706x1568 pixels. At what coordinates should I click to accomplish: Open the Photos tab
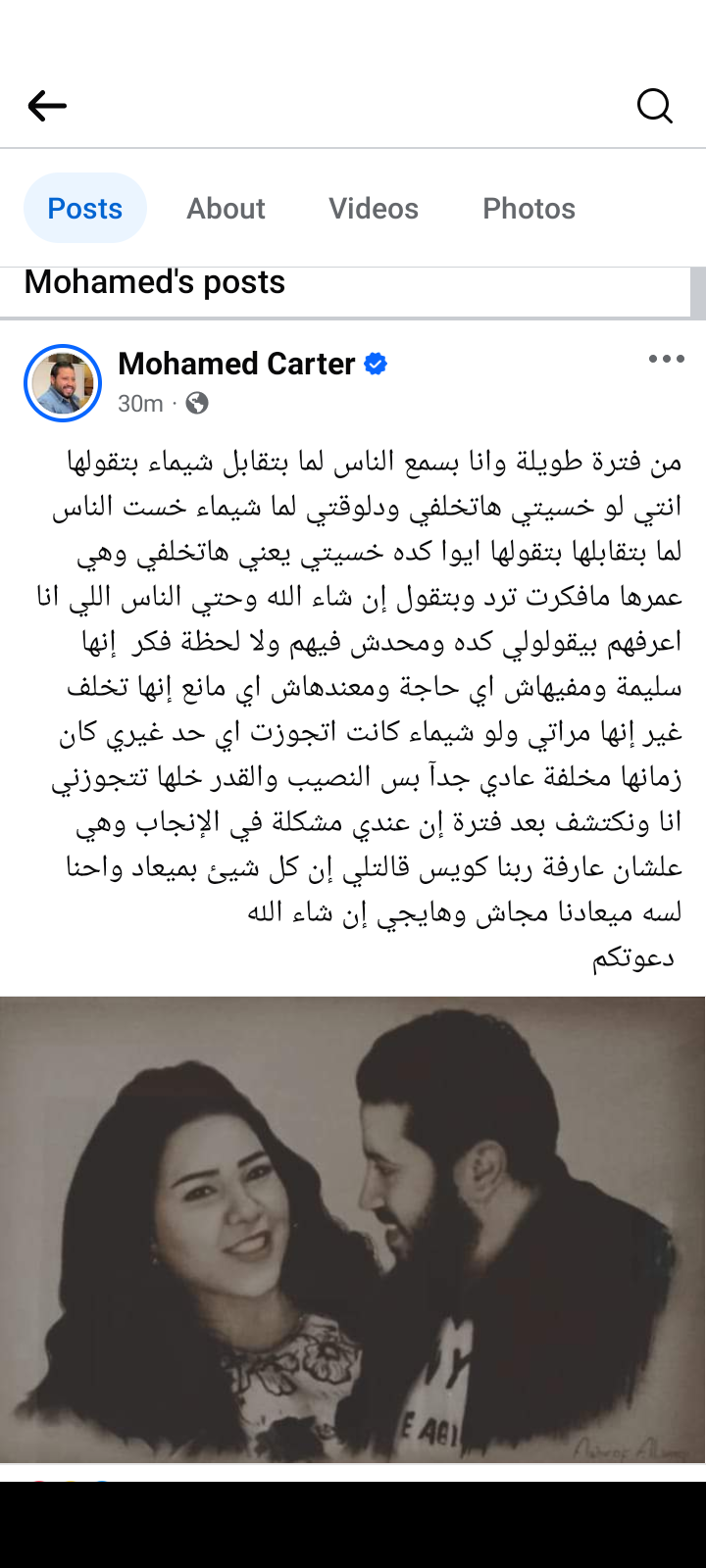point(529,208)
